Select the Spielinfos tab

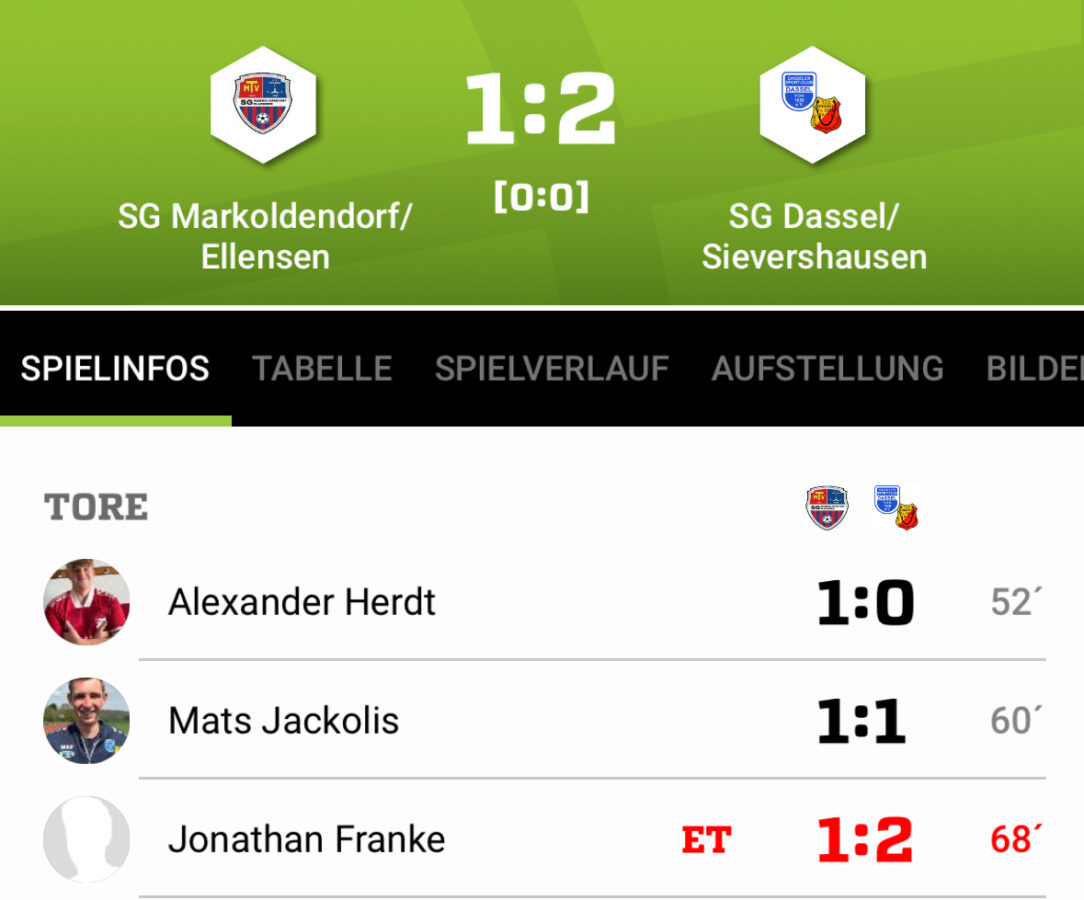click(x=115, y=369)
